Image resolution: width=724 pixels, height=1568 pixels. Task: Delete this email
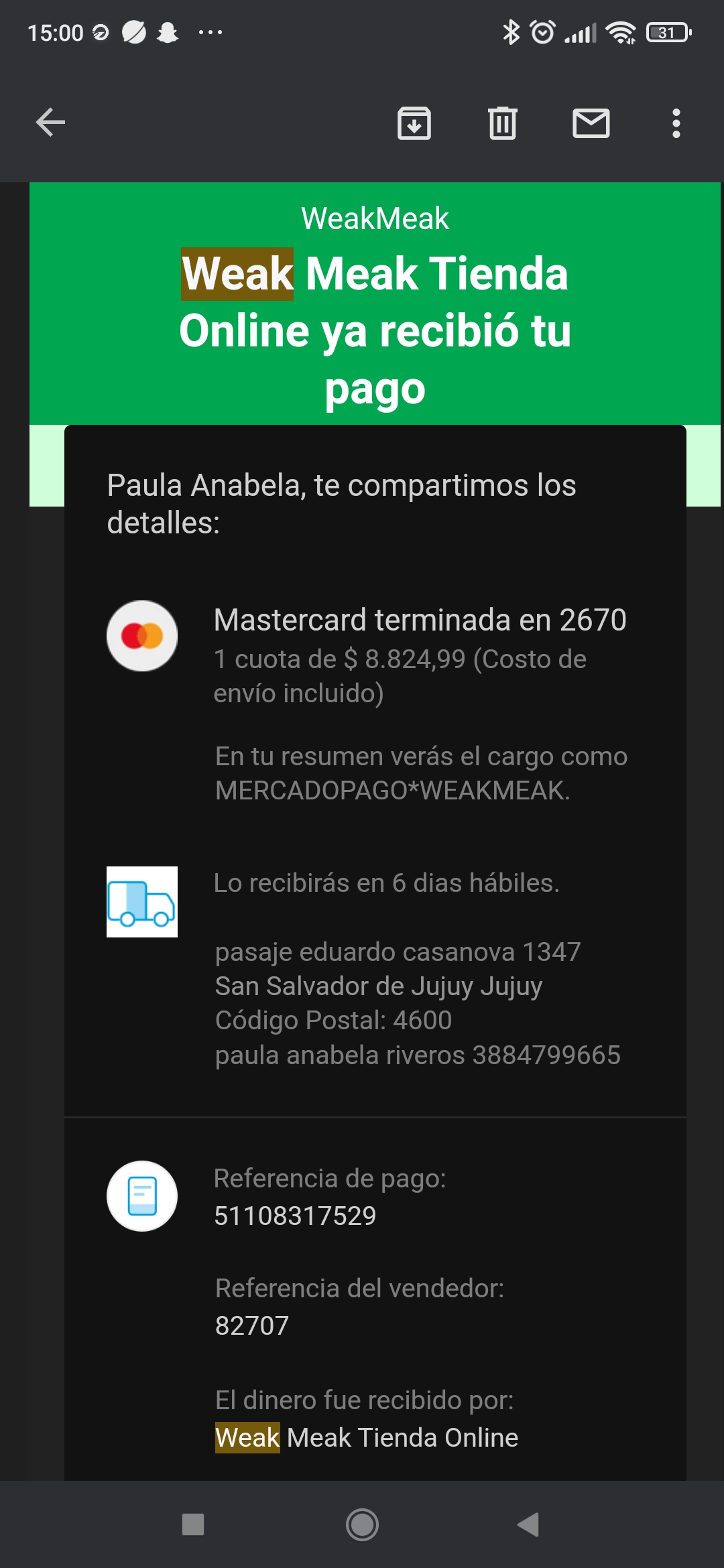pos(503,123)
